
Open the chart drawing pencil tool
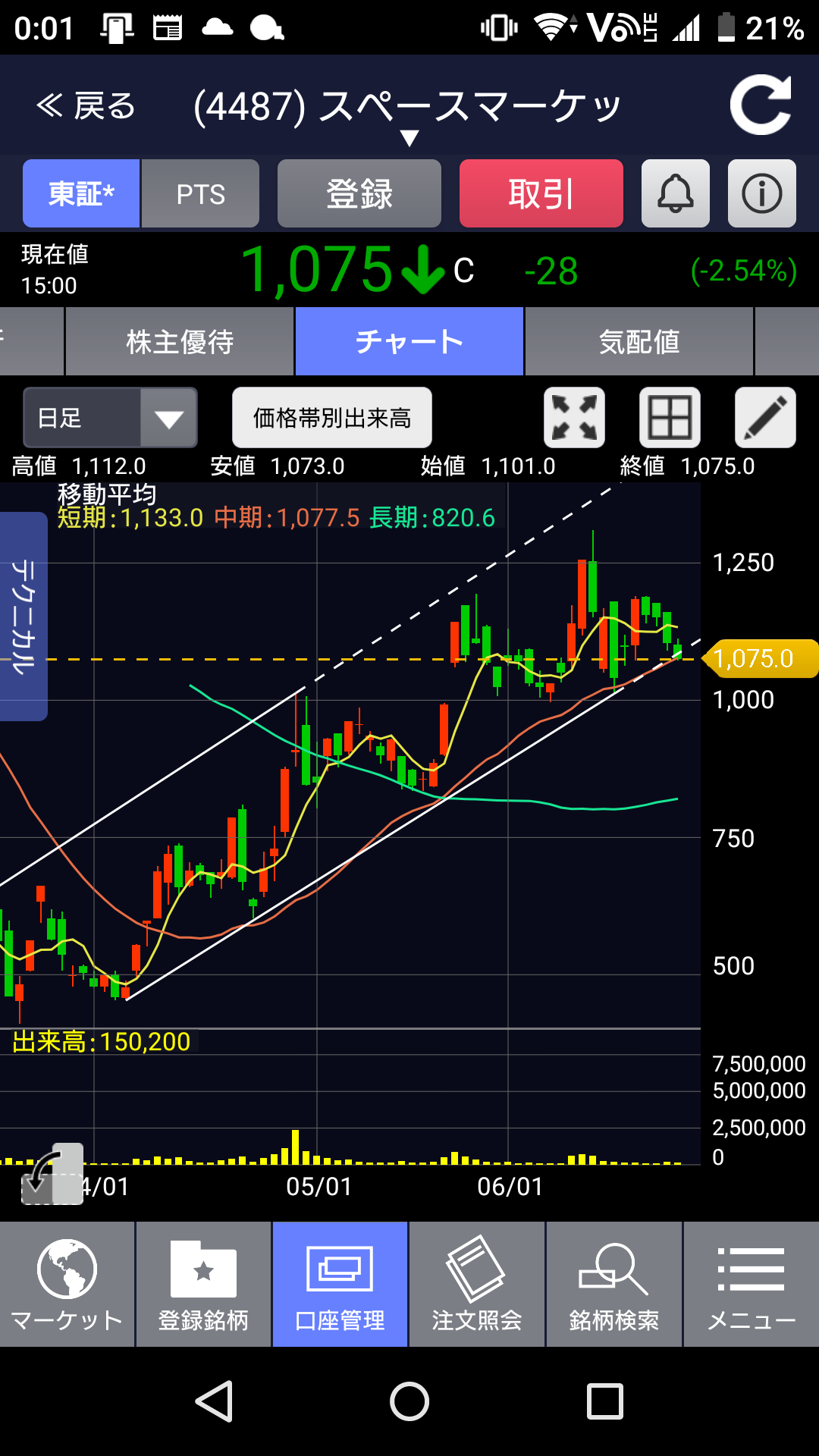click(765, 418)
